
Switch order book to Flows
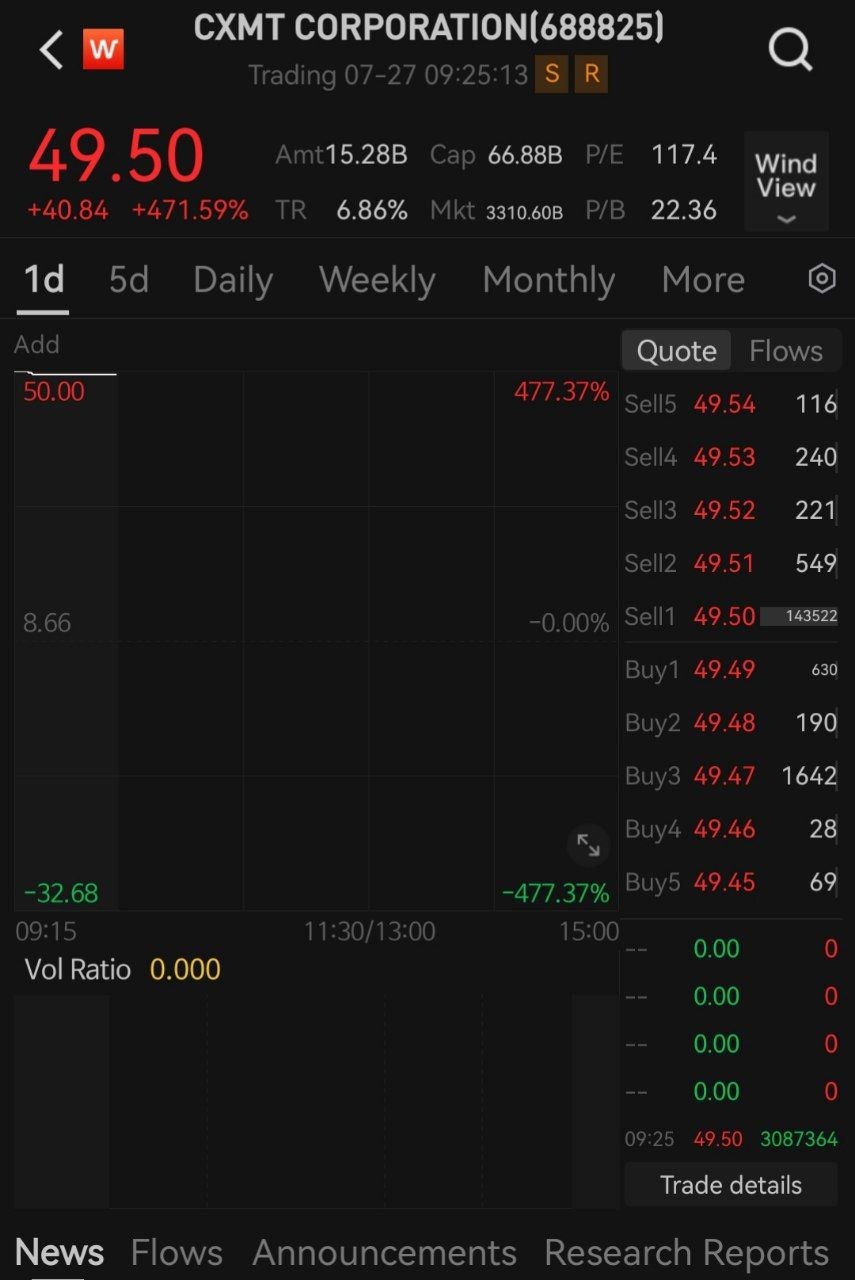tap(786, 351)
